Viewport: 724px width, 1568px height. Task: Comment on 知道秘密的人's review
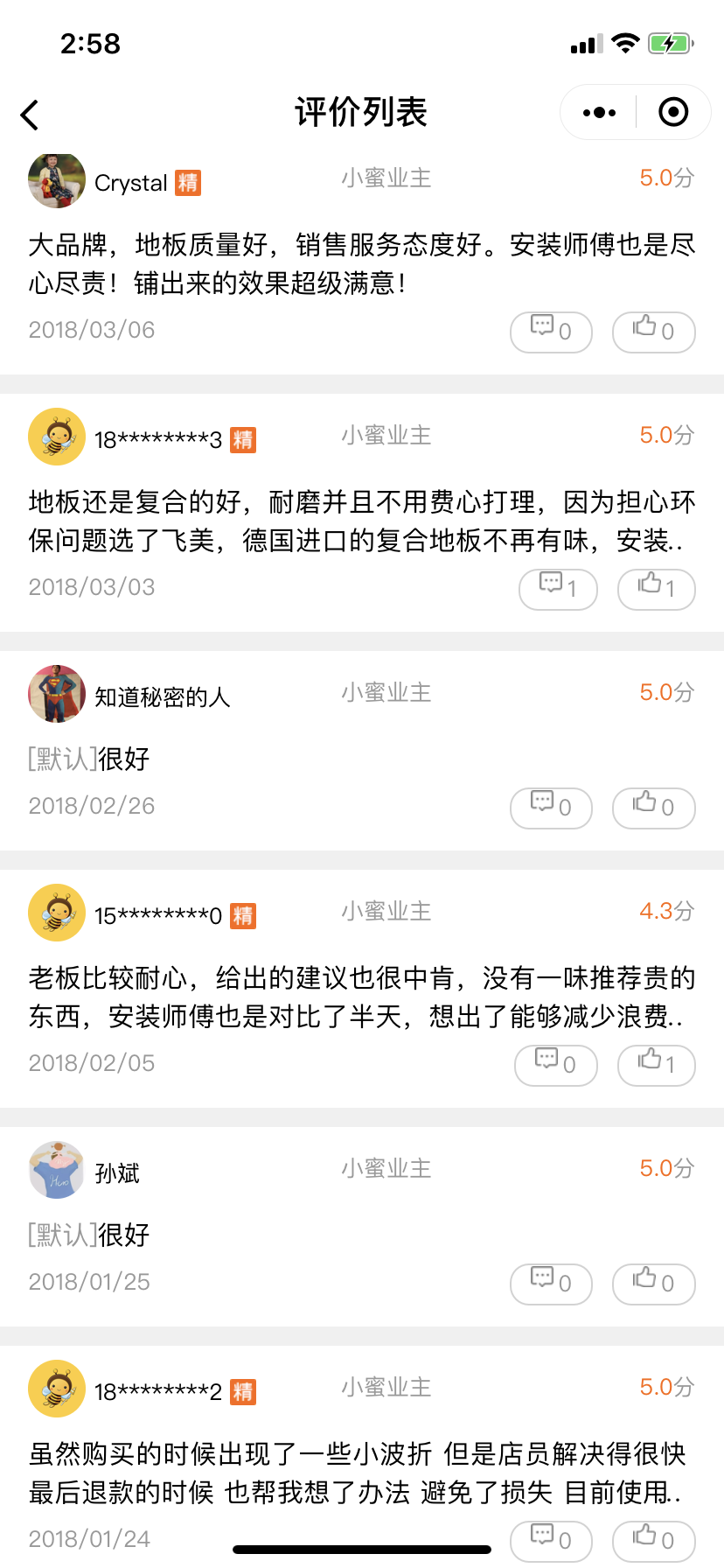pos(551,808)
